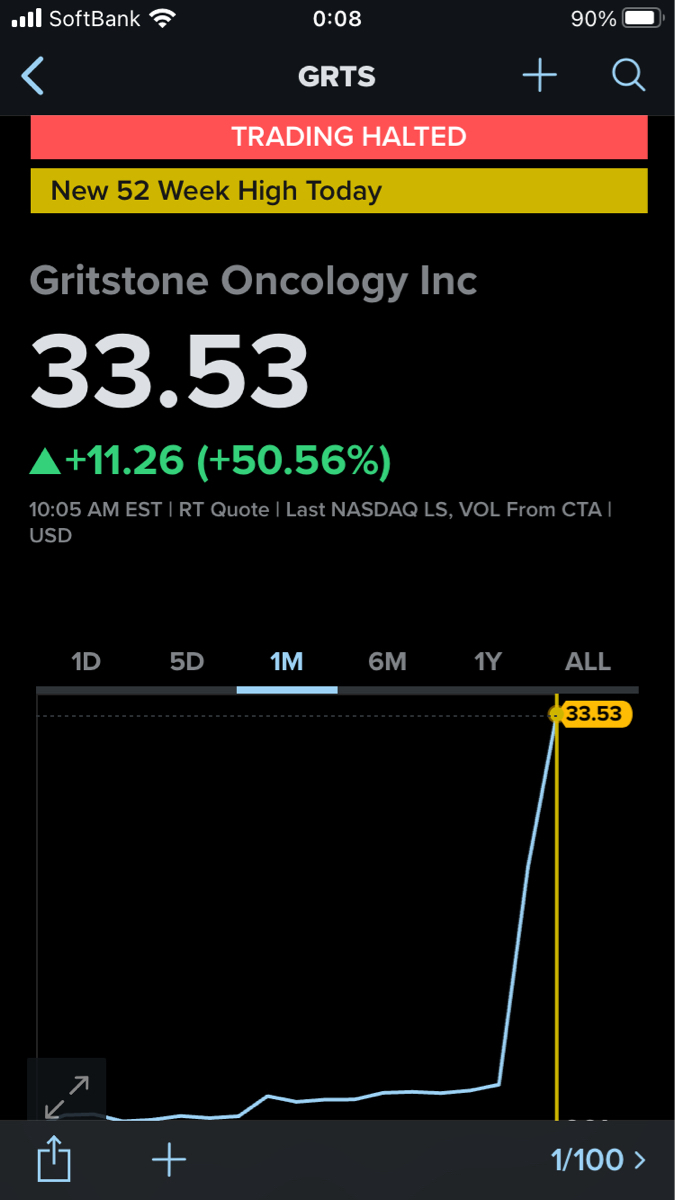Select the 1M chart range
Viewport: 675px width, 1200px height.
(x=287, y=662)
